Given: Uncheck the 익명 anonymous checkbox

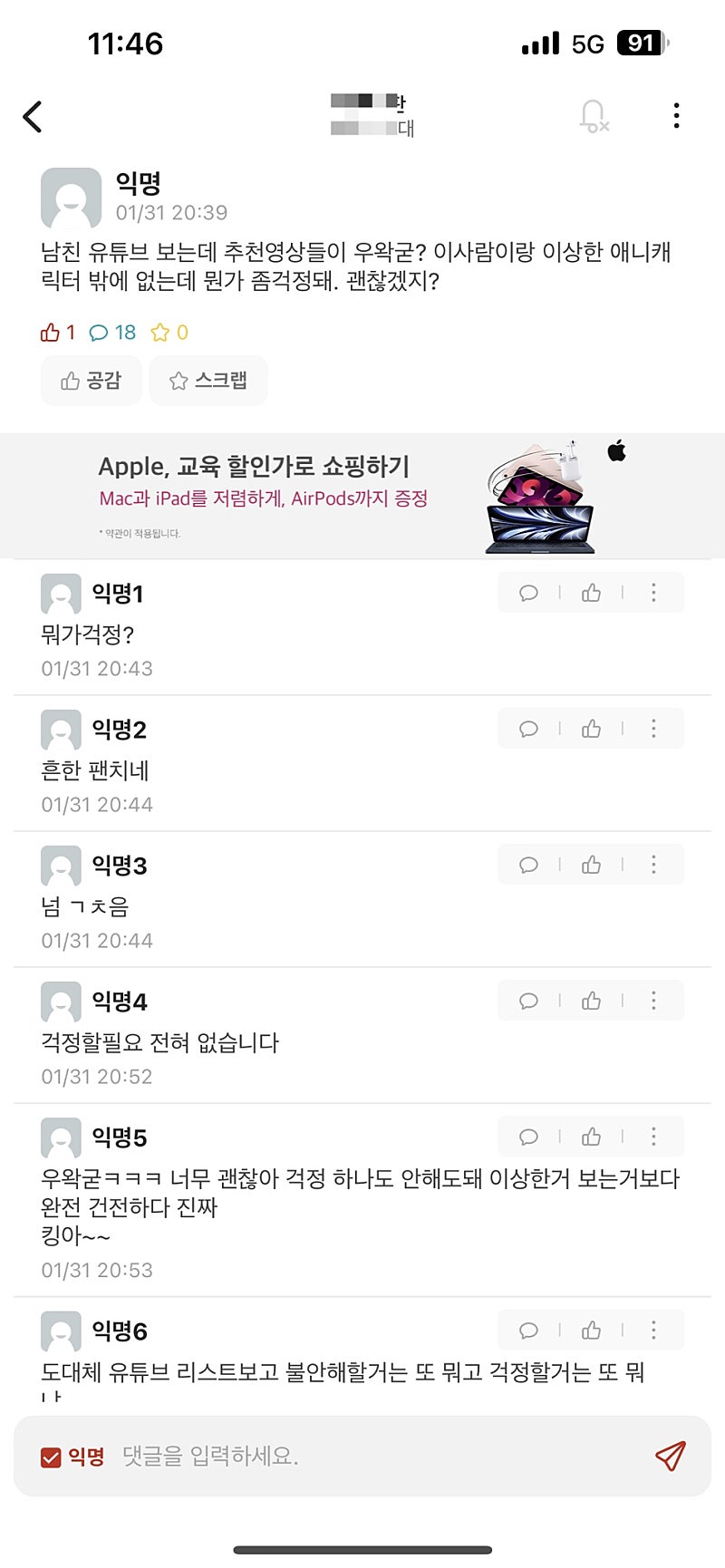Looking at the screenshot, I should [x=51, y=1457].
